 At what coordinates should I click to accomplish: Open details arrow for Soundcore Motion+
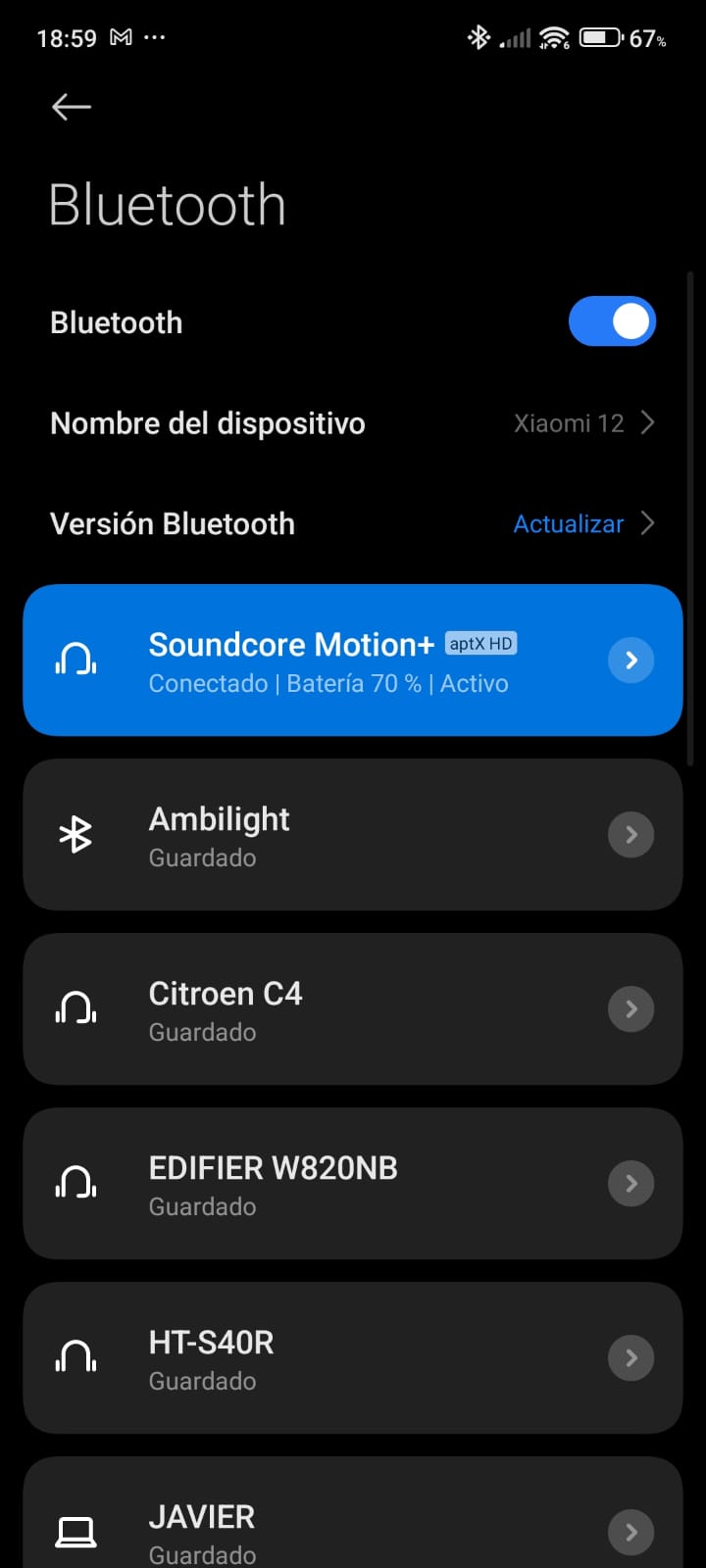point(630,661)
